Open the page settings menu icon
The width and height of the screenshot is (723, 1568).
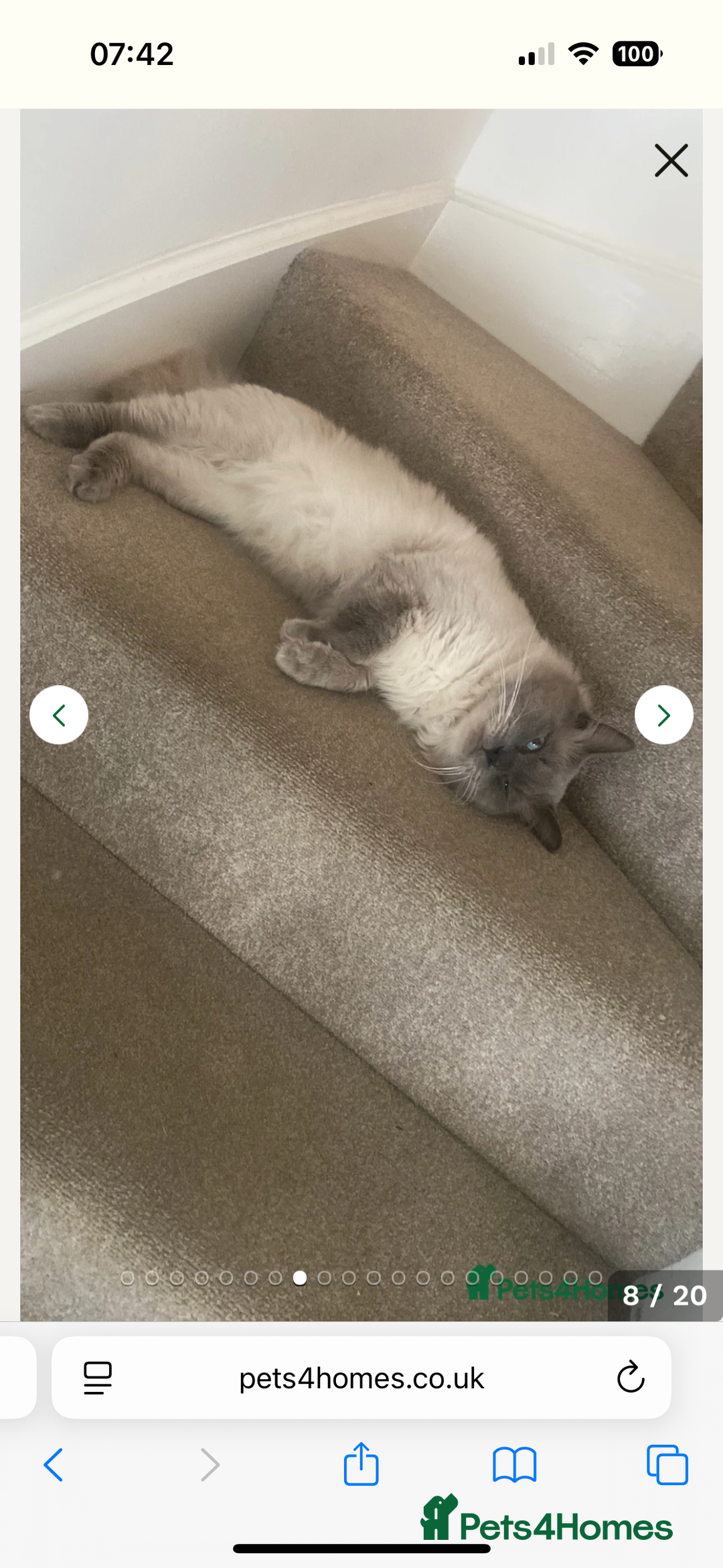pos(98,1378)
